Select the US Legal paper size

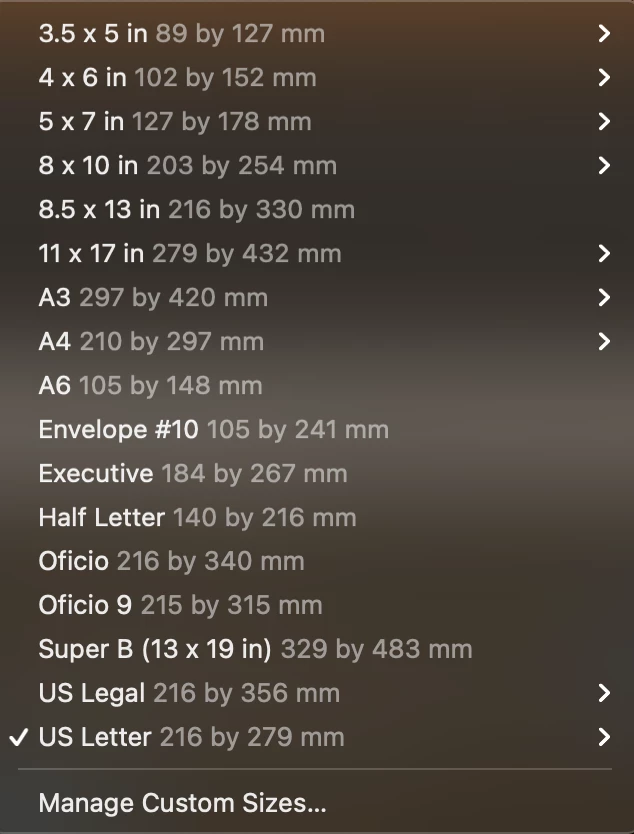coord(189,694)
